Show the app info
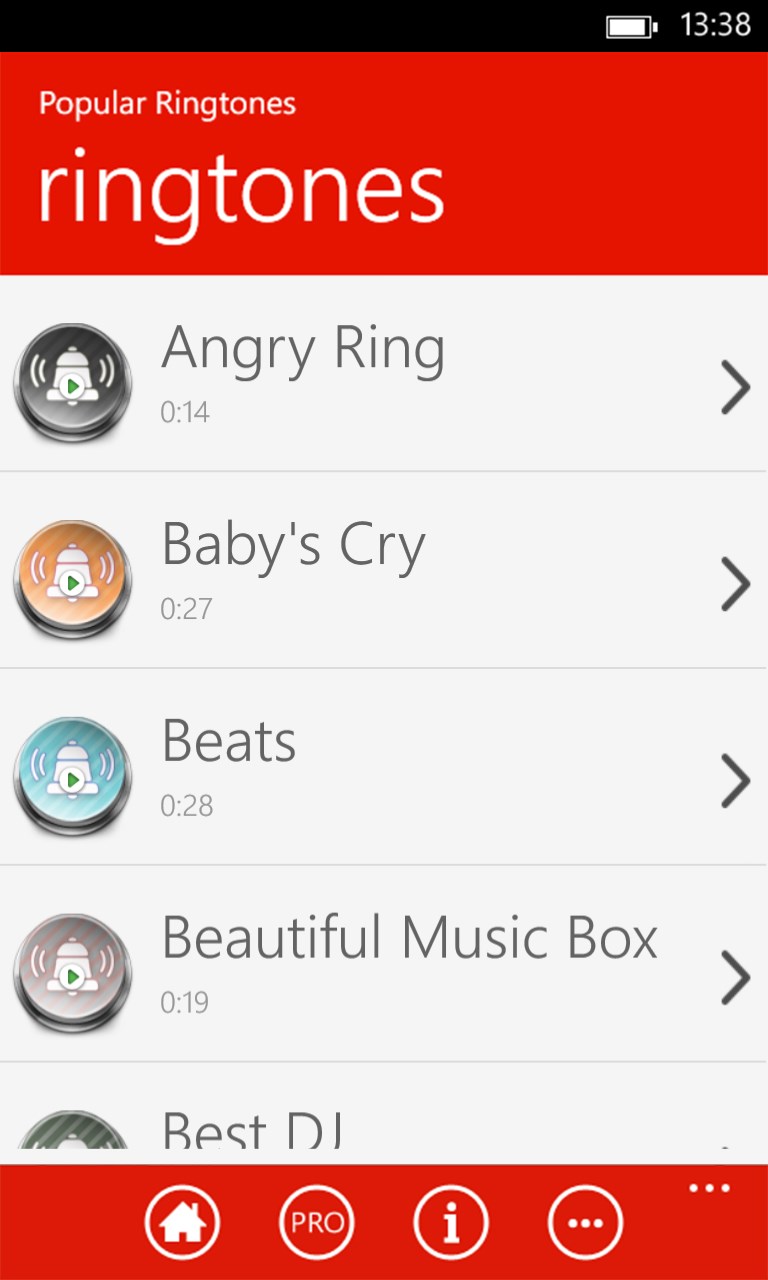Image resolution: width=768 pixels, height=1280 pixels. 451,1222
